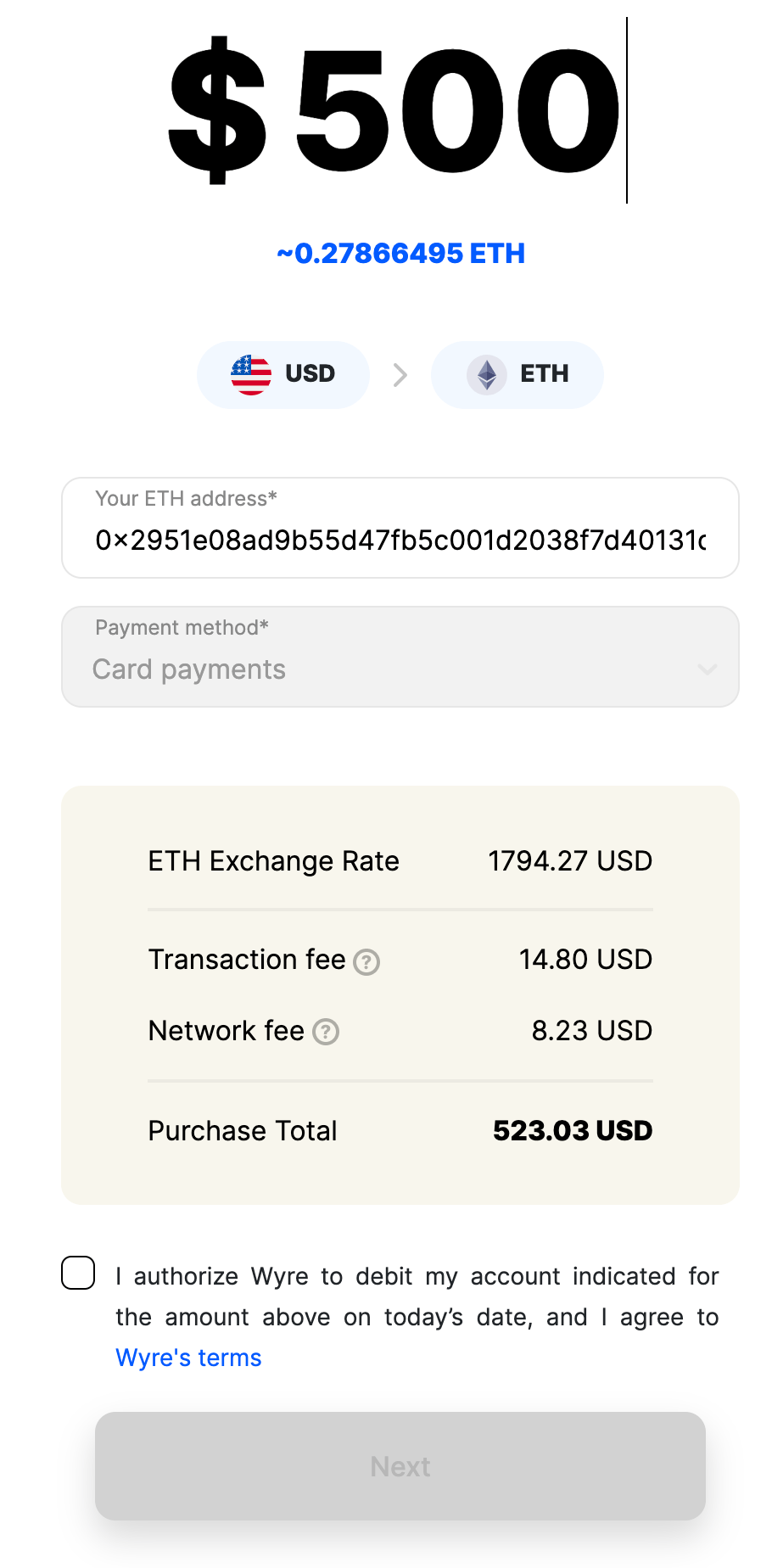The width and height of the screenshot is (772, 1568).
Task: Click the arrow between USD and ETH
Action: pyautogui.click(x=400, y=374)
